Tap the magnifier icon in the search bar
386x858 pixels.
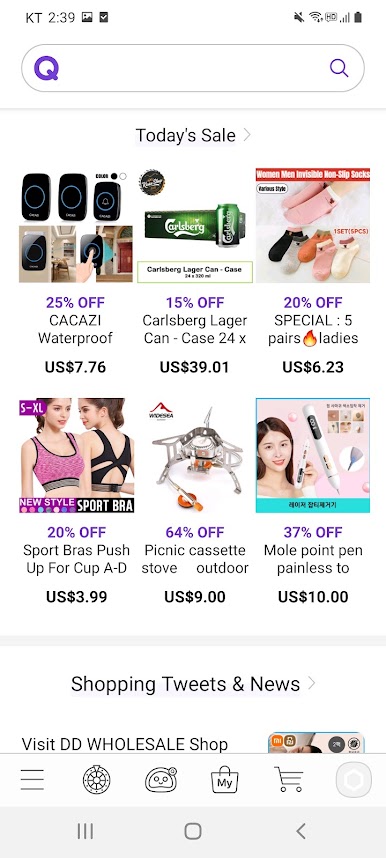tap(339, 68)
